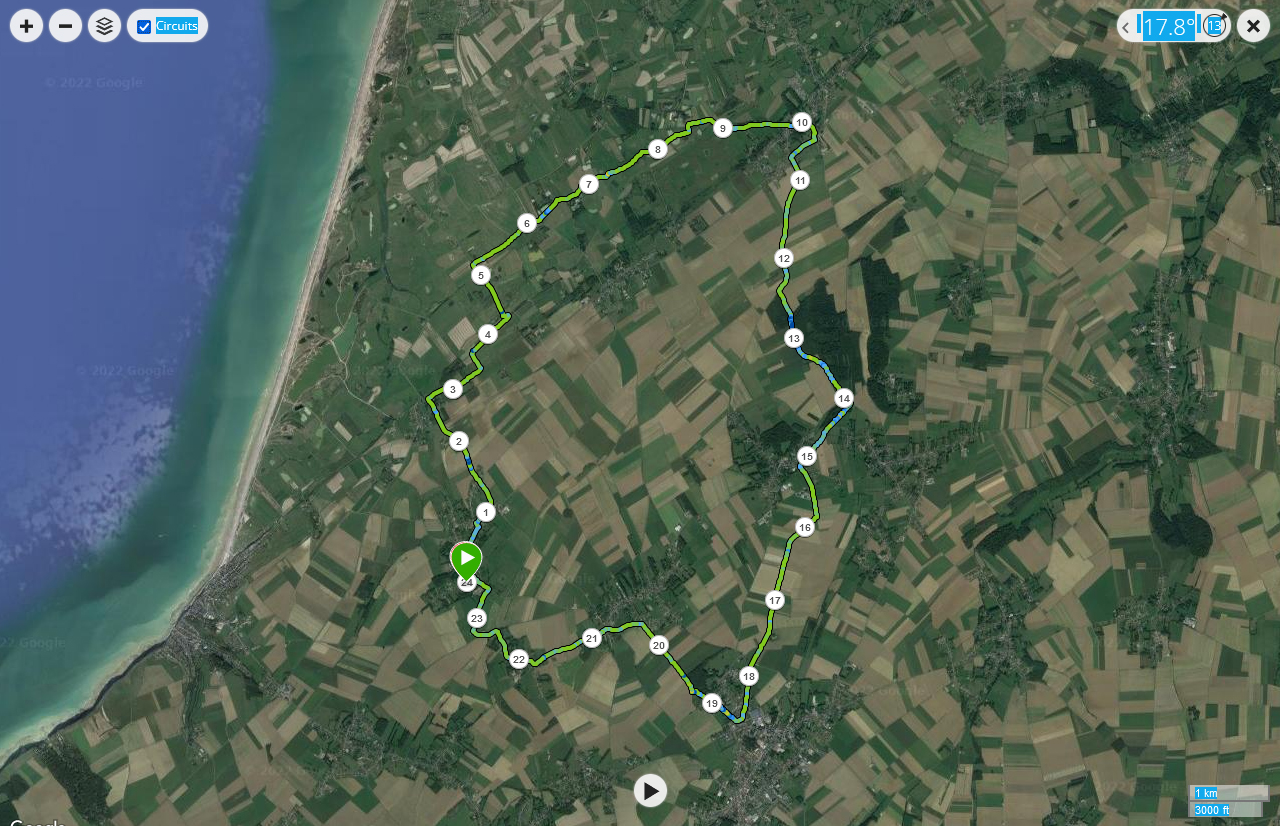This screenshot has width=1280, height=826.
Task: Tap the green start marker
Action: 466,559
